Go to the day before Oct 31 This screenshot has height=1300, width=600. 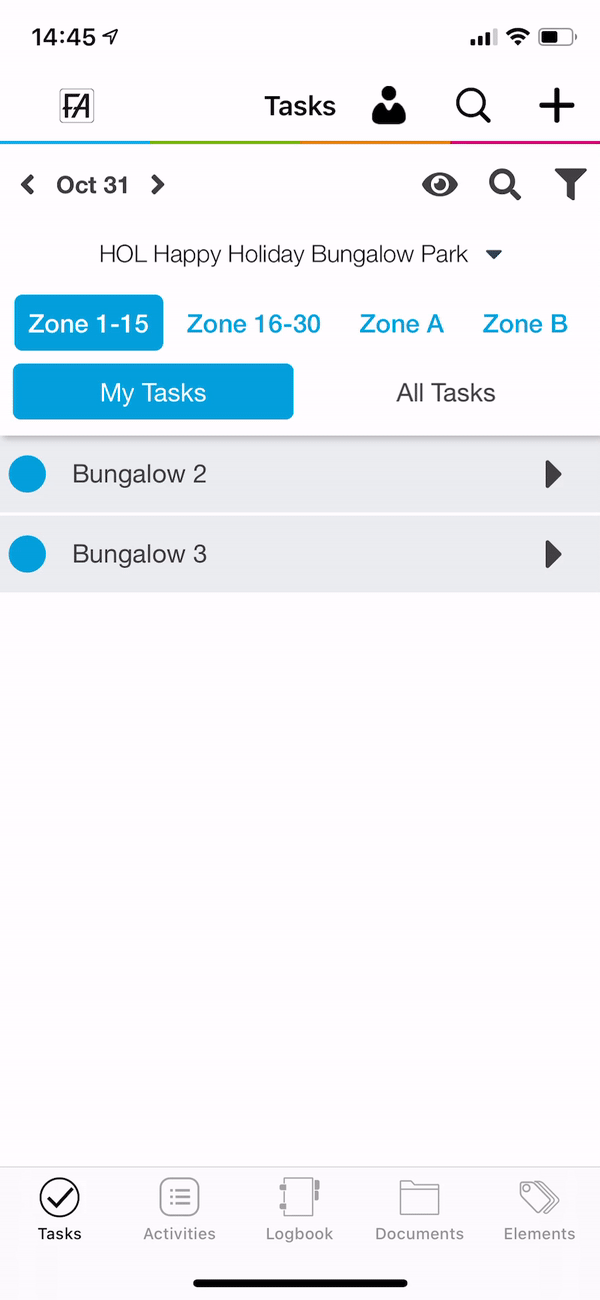(x=28, y=185)
